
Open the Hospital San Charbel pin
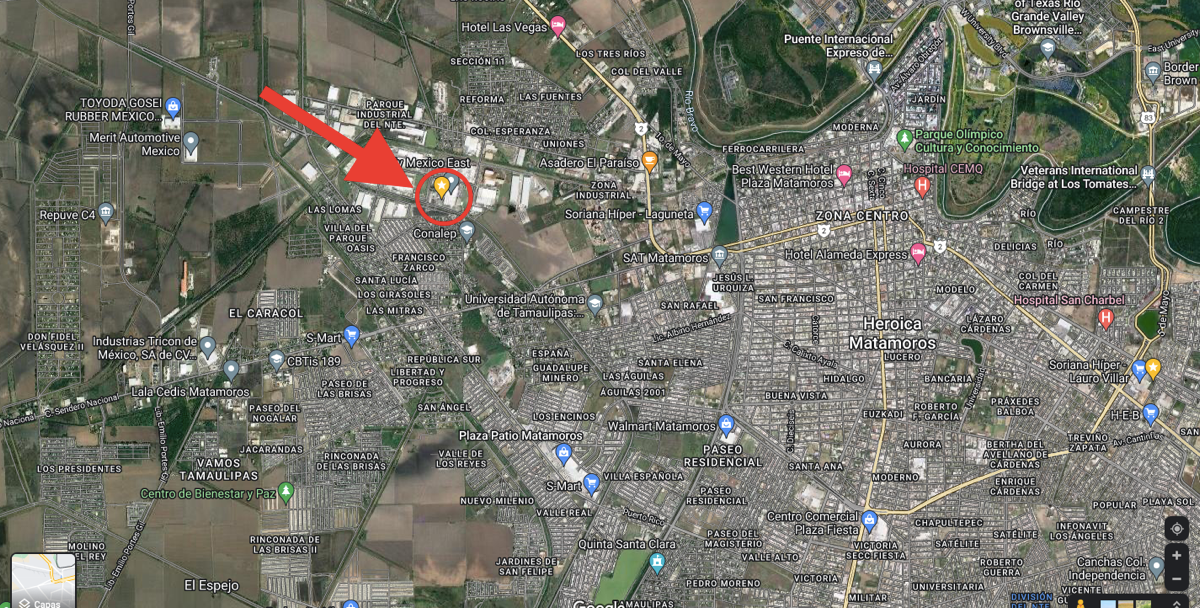point(1105,318)
